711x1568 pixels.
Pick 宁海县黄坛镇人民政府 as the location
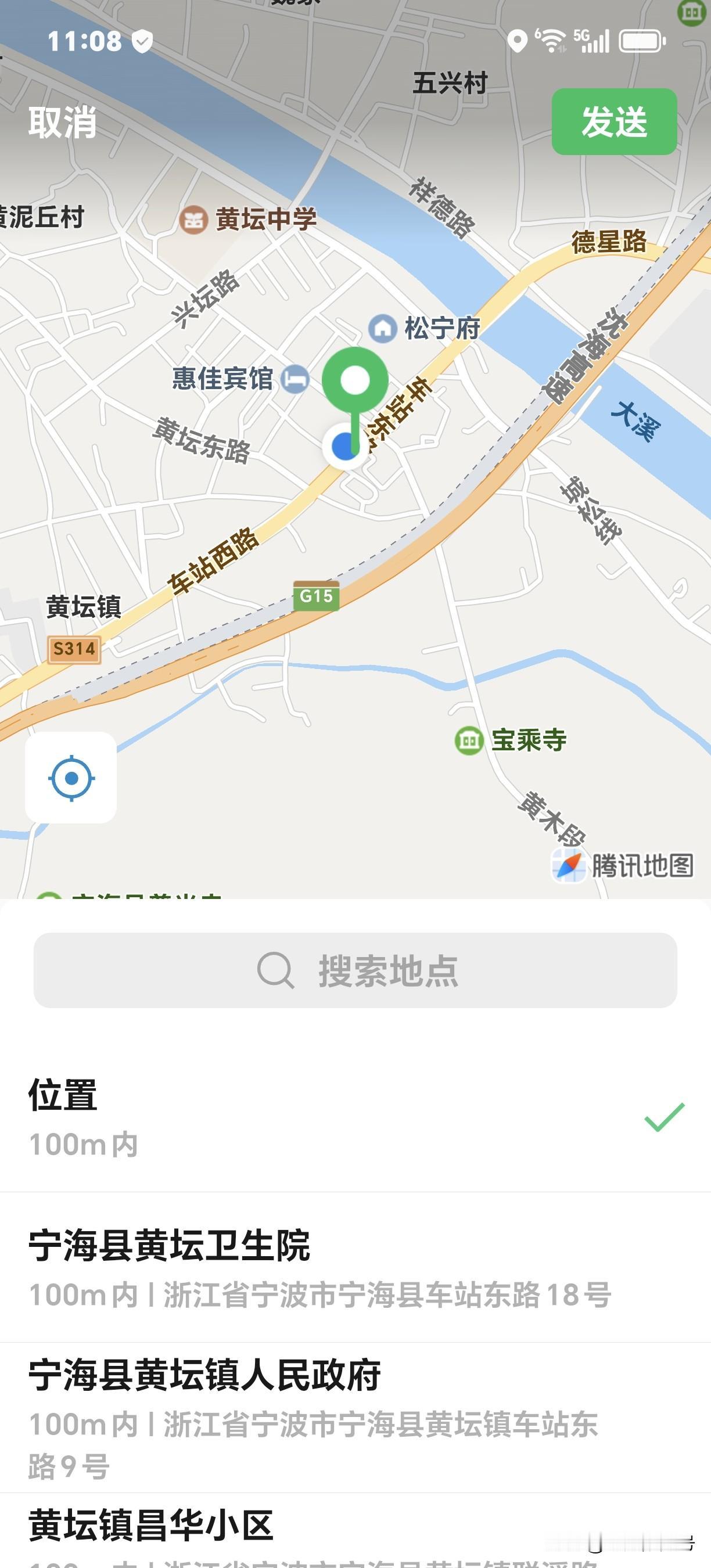tap(355, 1418)
